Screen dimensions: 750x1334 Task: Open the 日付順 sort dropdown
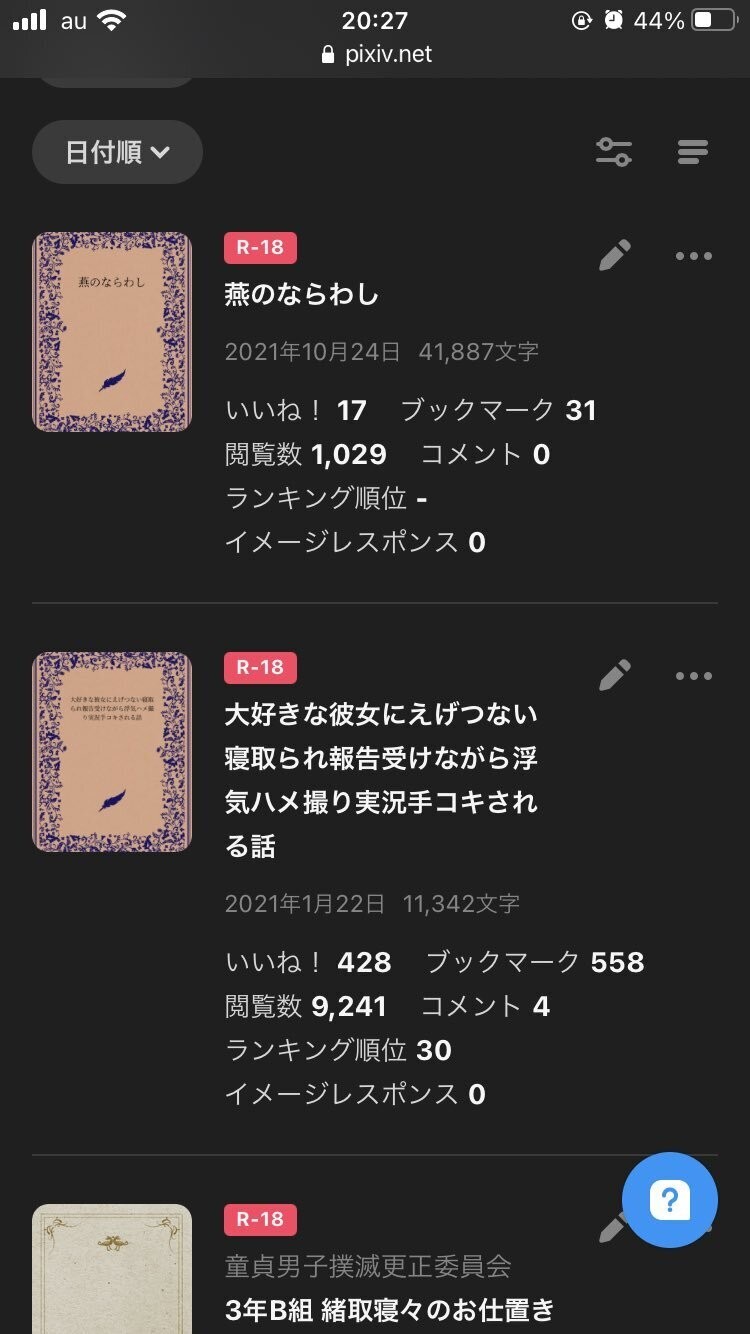(x=117, y=152)
